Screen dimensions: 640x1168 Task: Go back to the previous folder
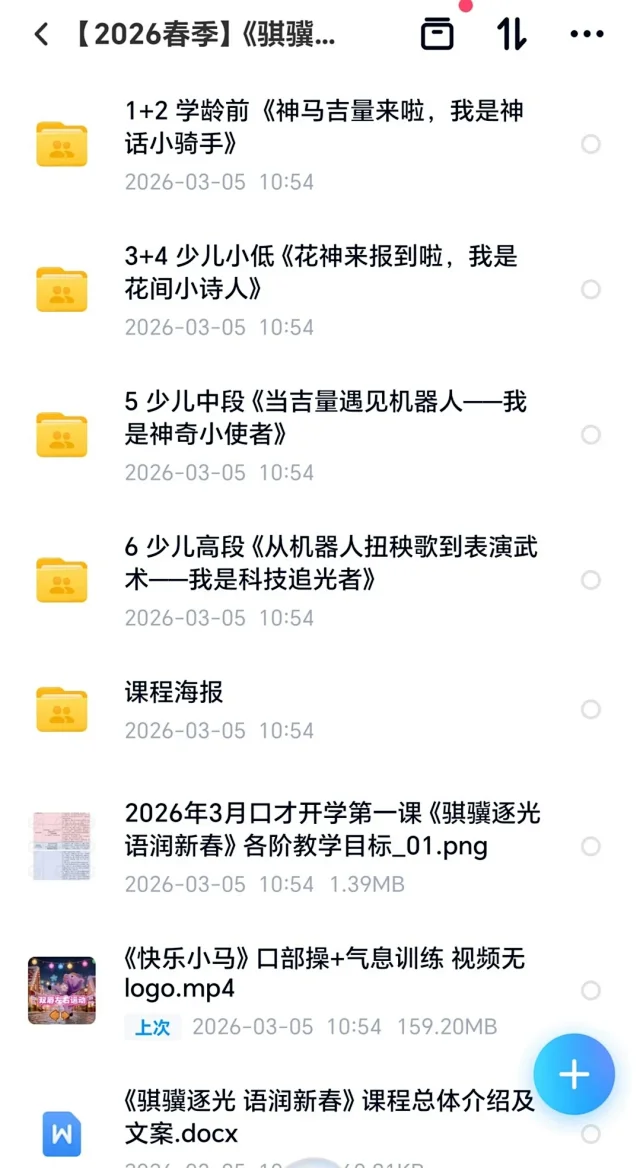(41, 35)
